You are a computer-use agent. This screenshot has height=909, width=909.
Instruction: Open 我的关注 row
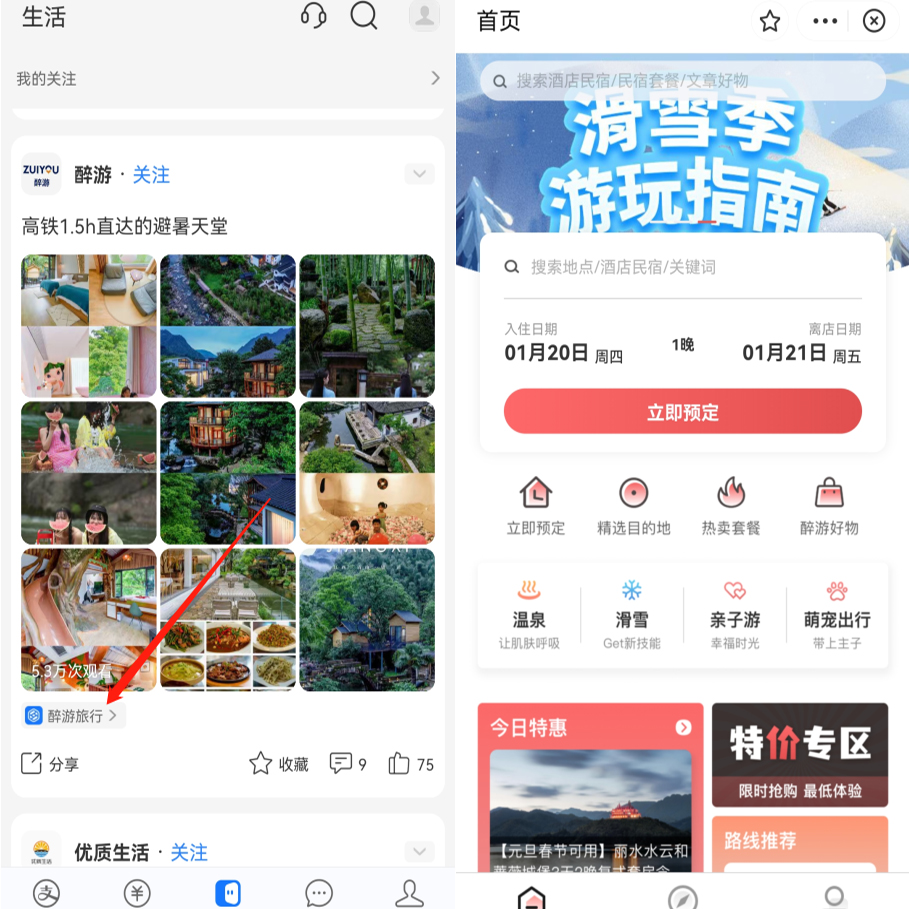coord(227,78)
